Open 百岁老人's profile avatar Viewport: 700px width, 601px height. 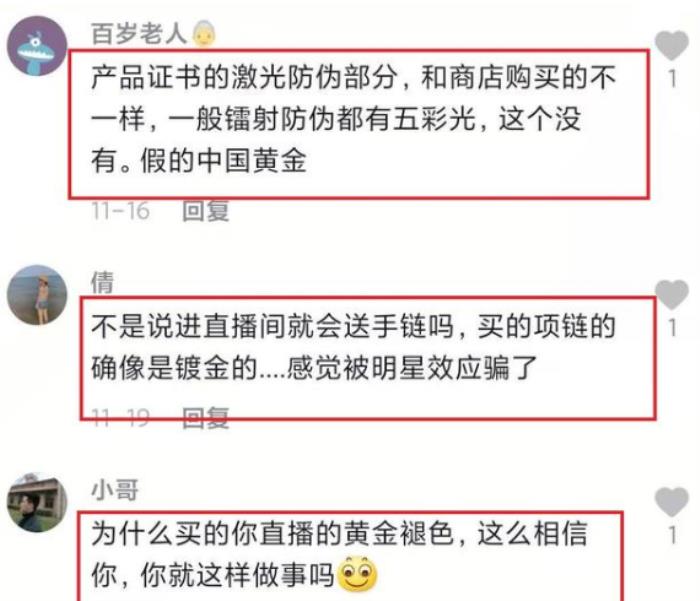click(37, 50)
